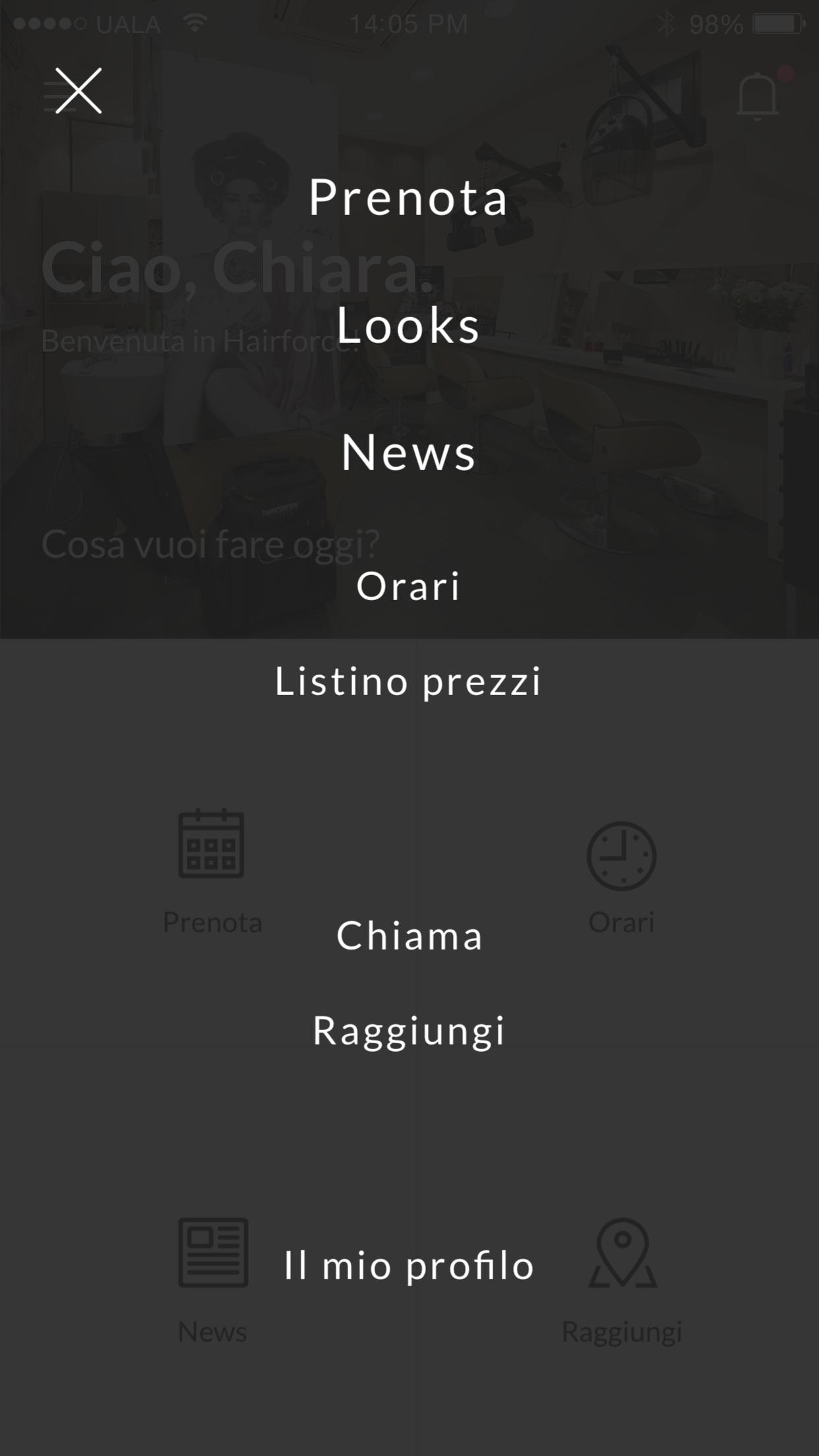Screen dimensions: 819x1456
Task: Go to the Looks section
Action: point(409,325)
